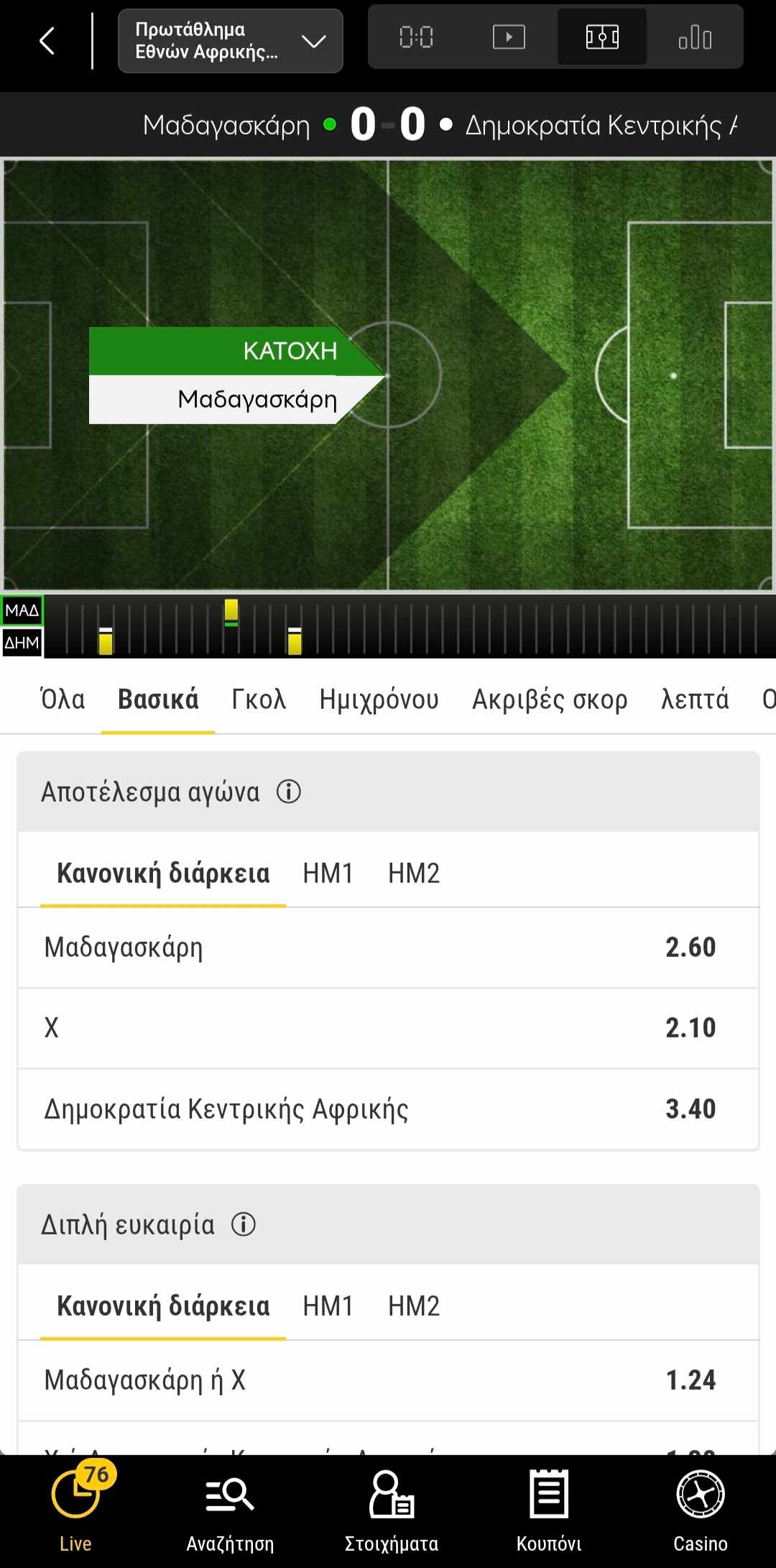The width and height of the screenshot is (776, 1568).
Task: Switch to the Όλα markets tab
Action: 63,699
